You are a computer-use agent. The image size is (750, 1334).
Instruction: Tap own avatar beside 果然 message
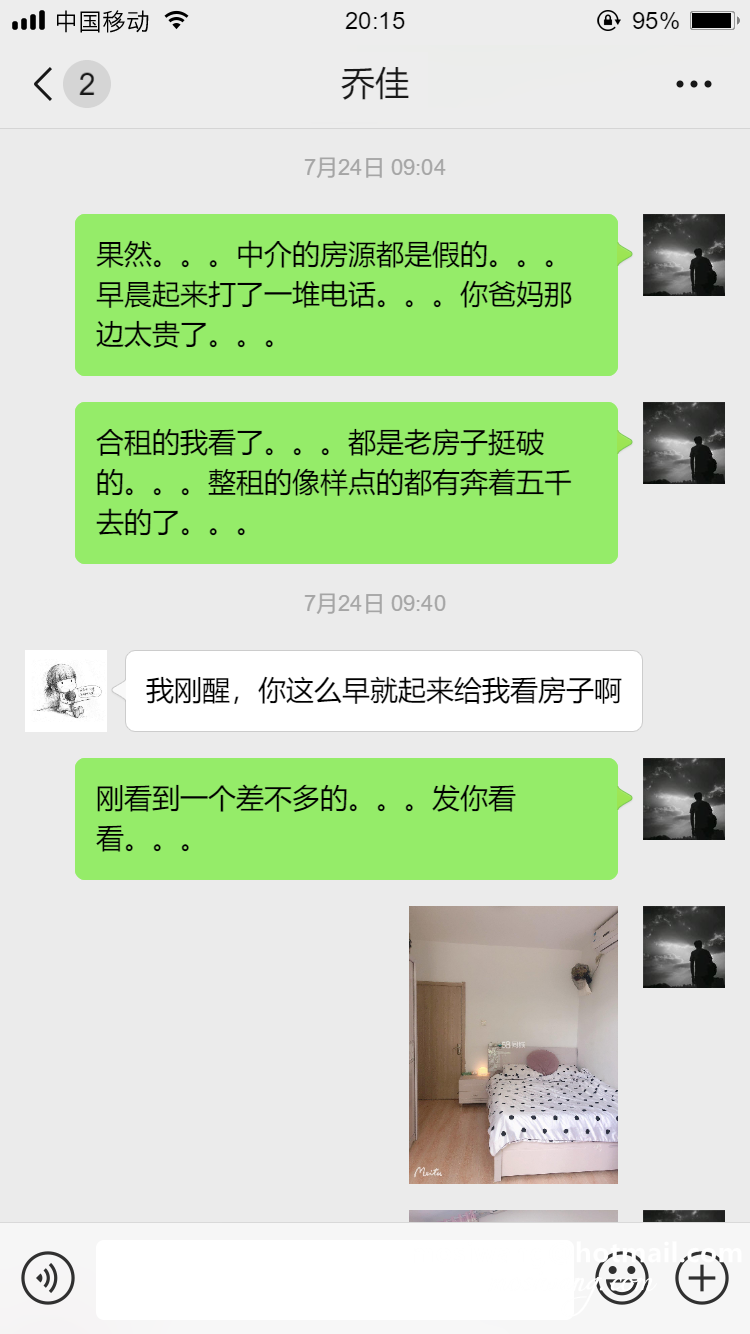683,255
